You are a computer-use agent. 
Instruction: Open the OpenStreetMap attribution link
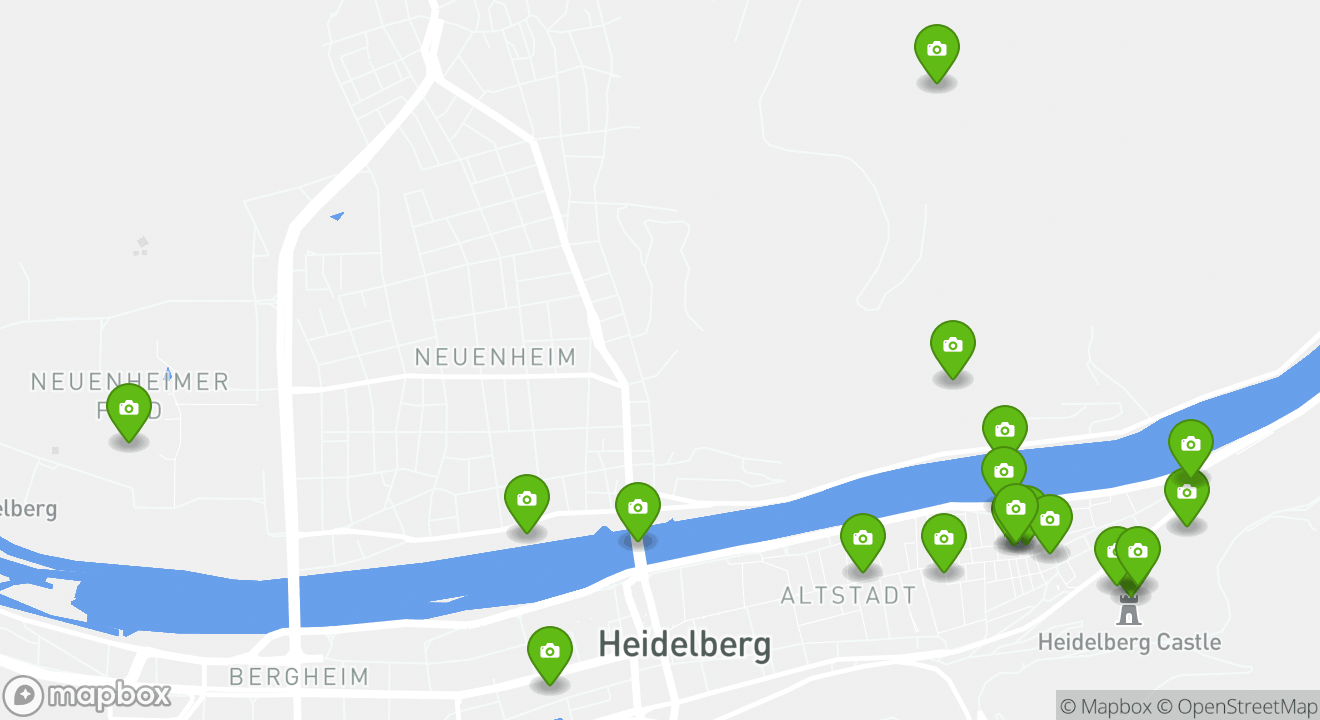coord(1237,706)
